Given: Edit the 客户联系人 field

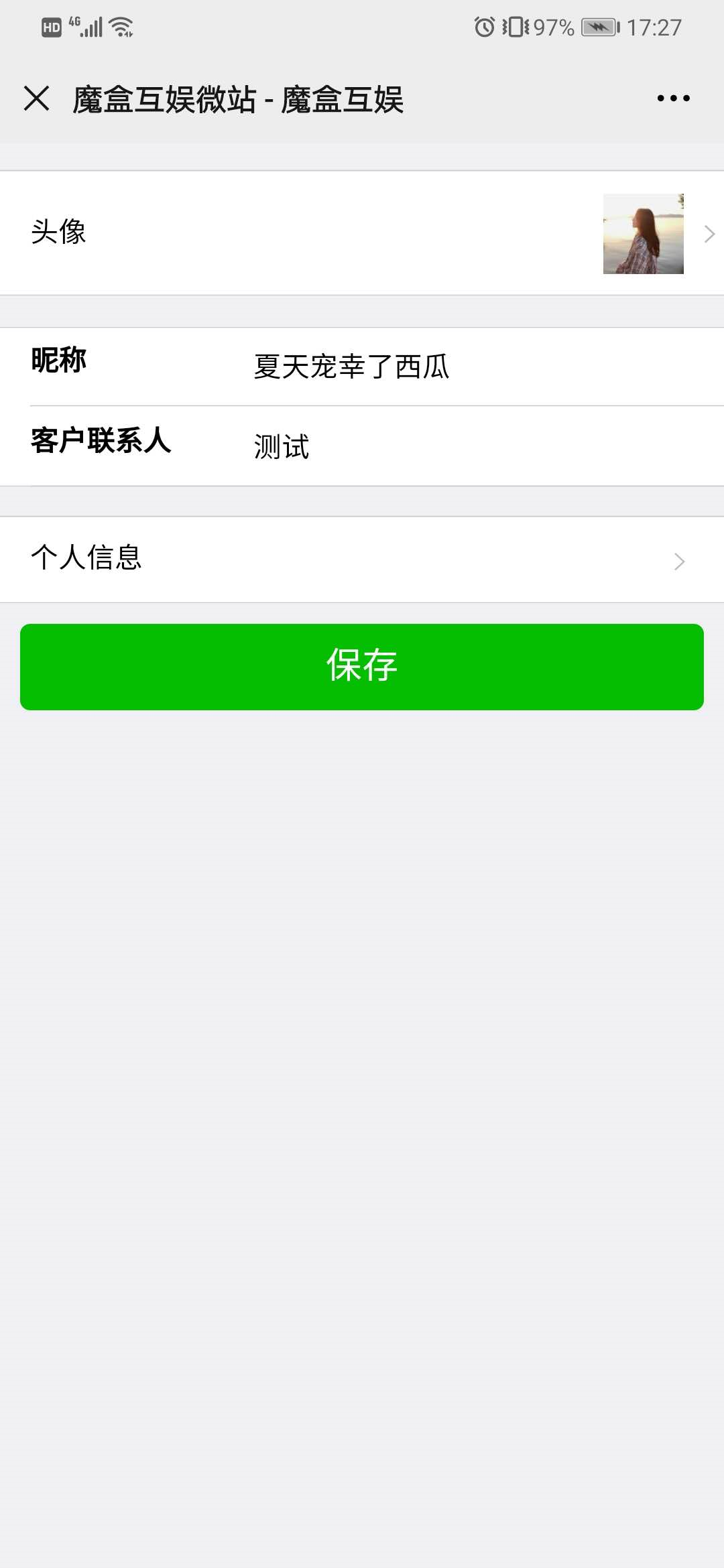Looking at the screenshot, I should [x=476, y=446].
